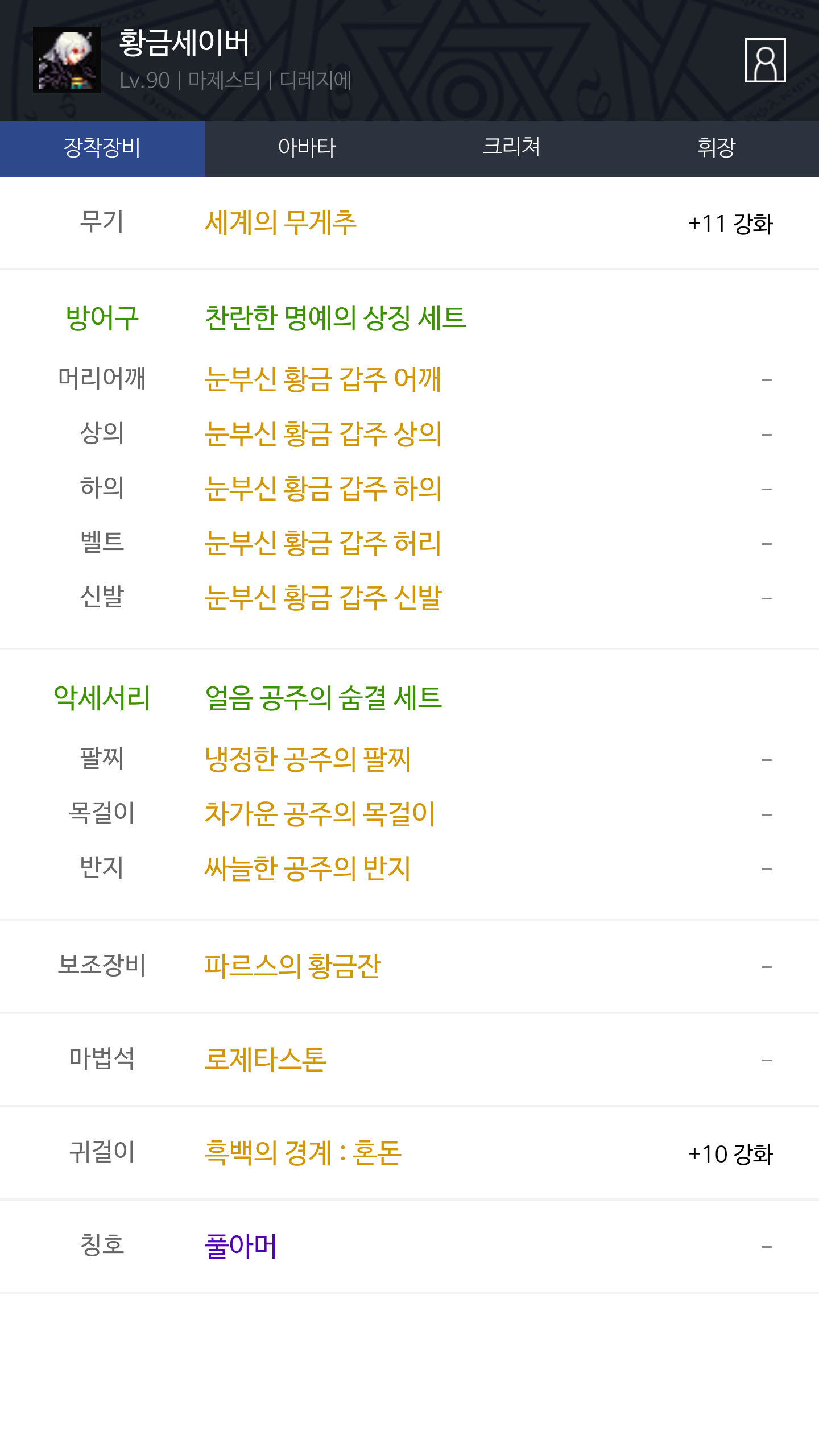This screenshot has height=1456, width=819.
Task: View 눈부신 황금 갑주 어깨 details
Action: [x=322, y=379]
